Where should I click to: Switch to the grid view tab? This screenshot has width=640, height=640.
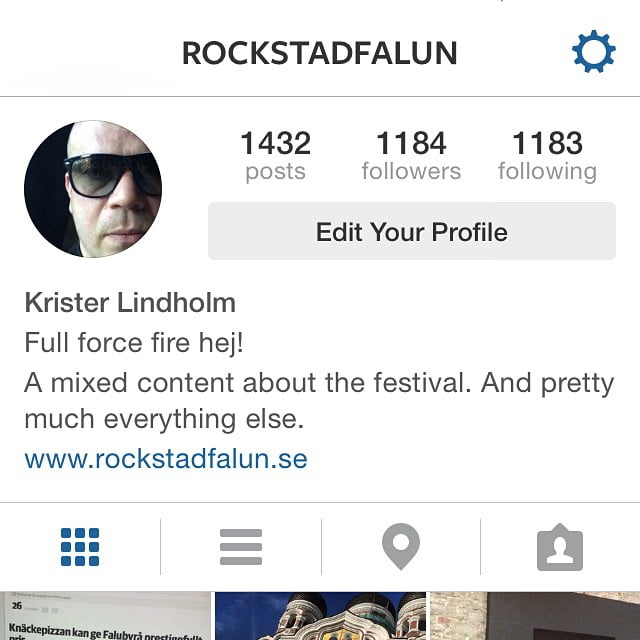click(x=80, y=547)
